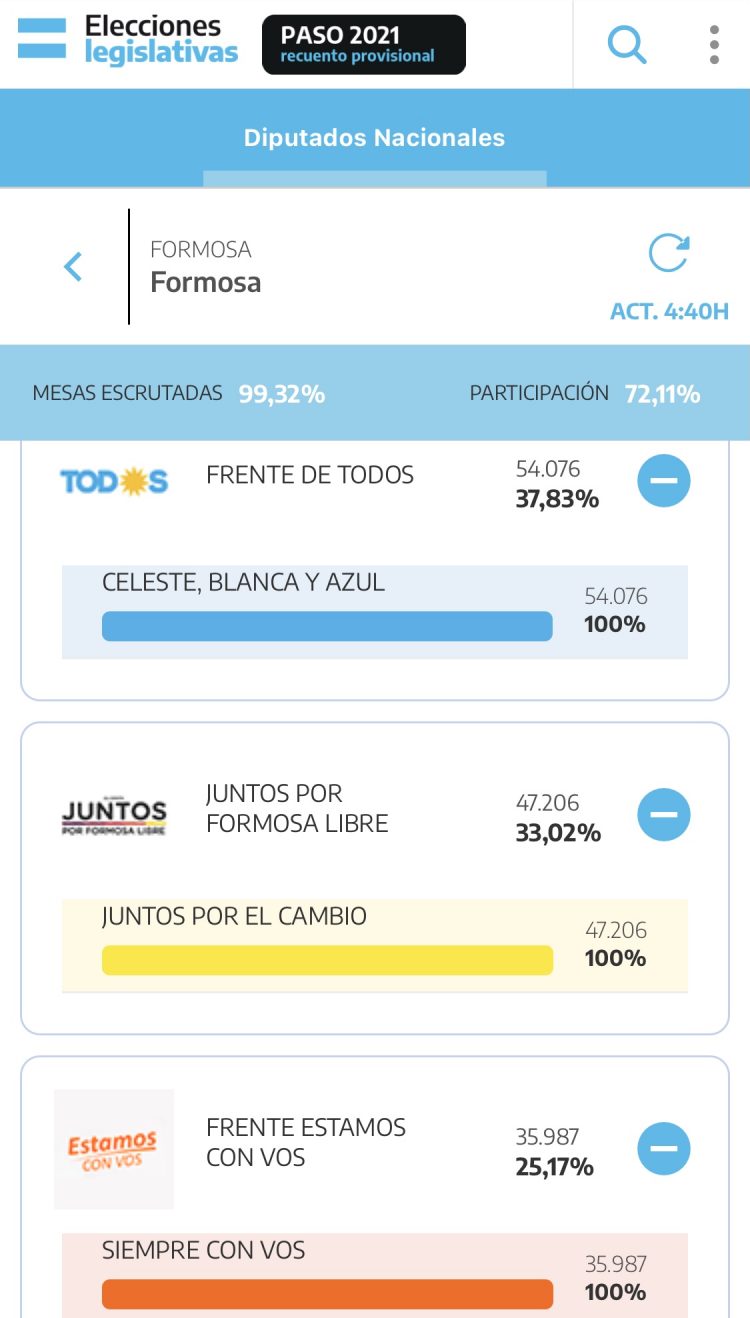Screen dimensions: 750x1318
Task: Click the JUNTOS Por Formosa Libre logo
Action: tap(113, 813)
